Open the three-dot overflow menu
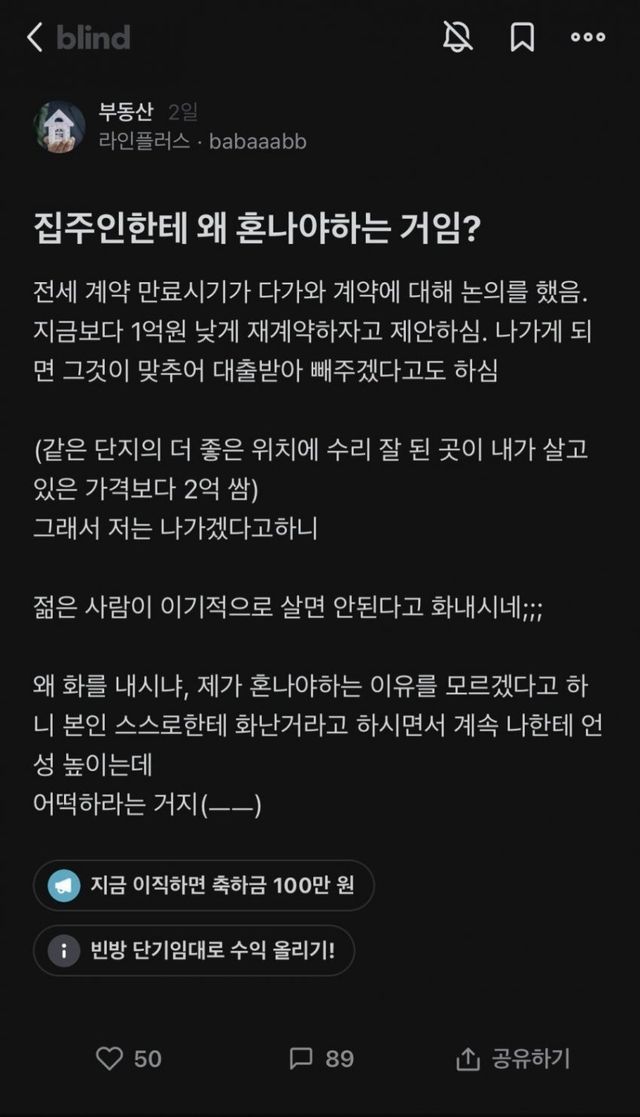The height and width of the screenshot is (1117, 640). point(587,38)
